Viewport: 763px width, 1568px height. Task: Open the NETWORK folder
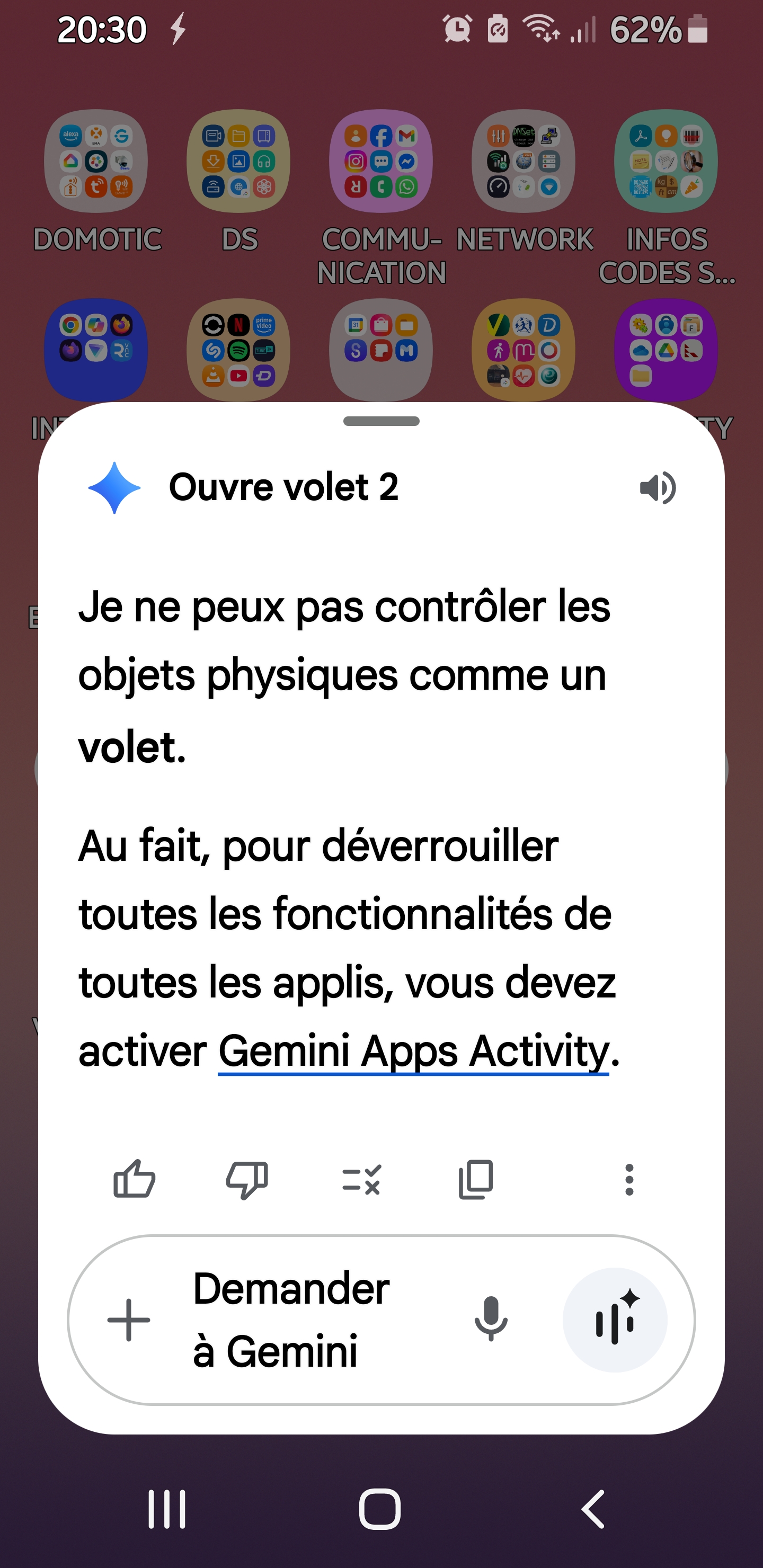coord(524,162)
